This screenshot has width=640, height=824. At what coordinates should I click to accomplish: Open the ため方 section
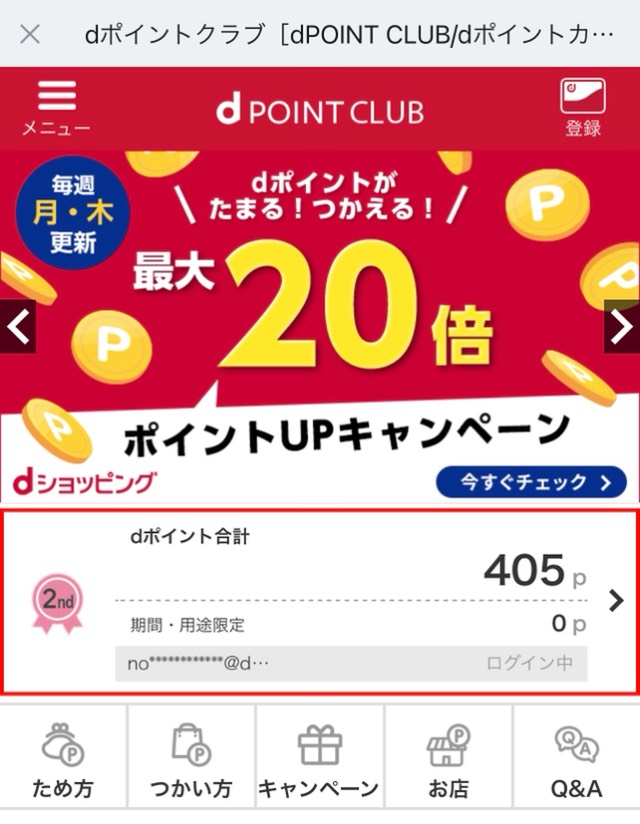[64, 760]
